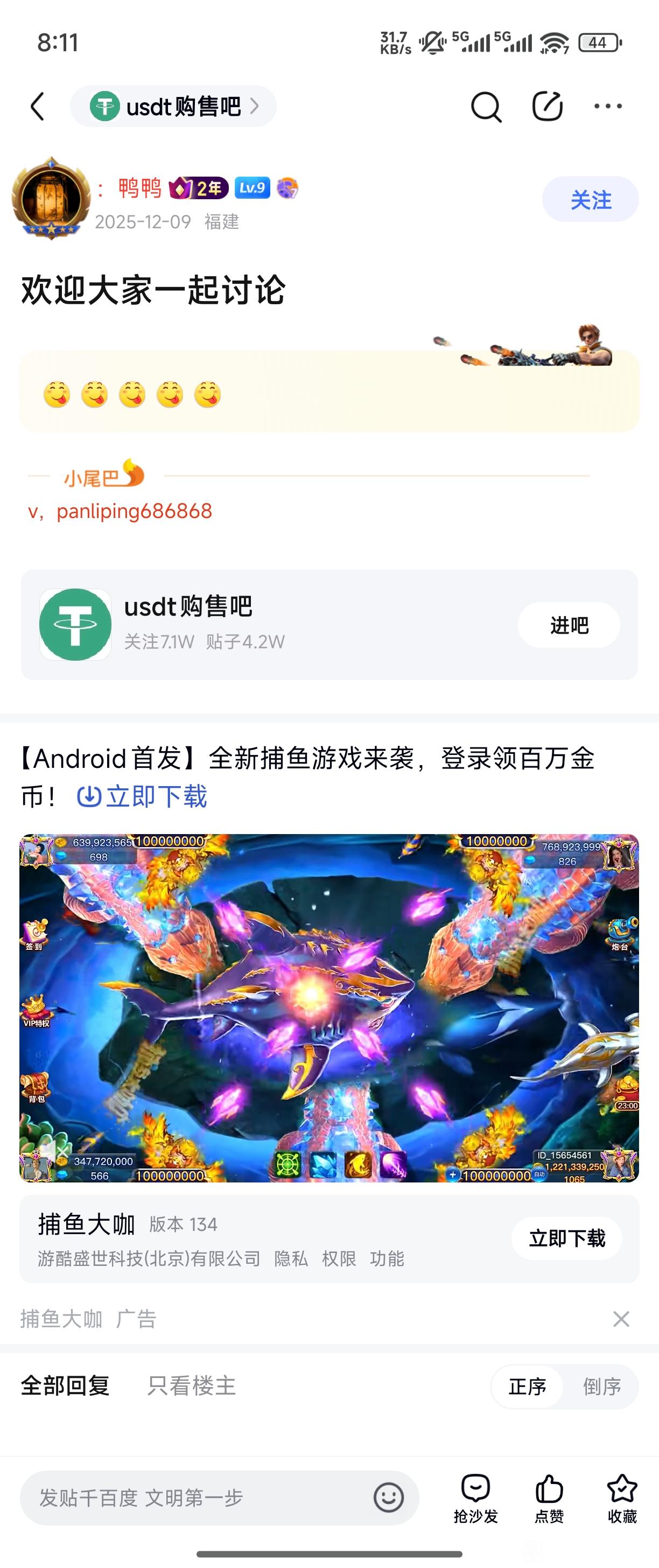Go back using the top-left arrow
The height and width of the screenshot is (1568, 659).
coord(38,107)
